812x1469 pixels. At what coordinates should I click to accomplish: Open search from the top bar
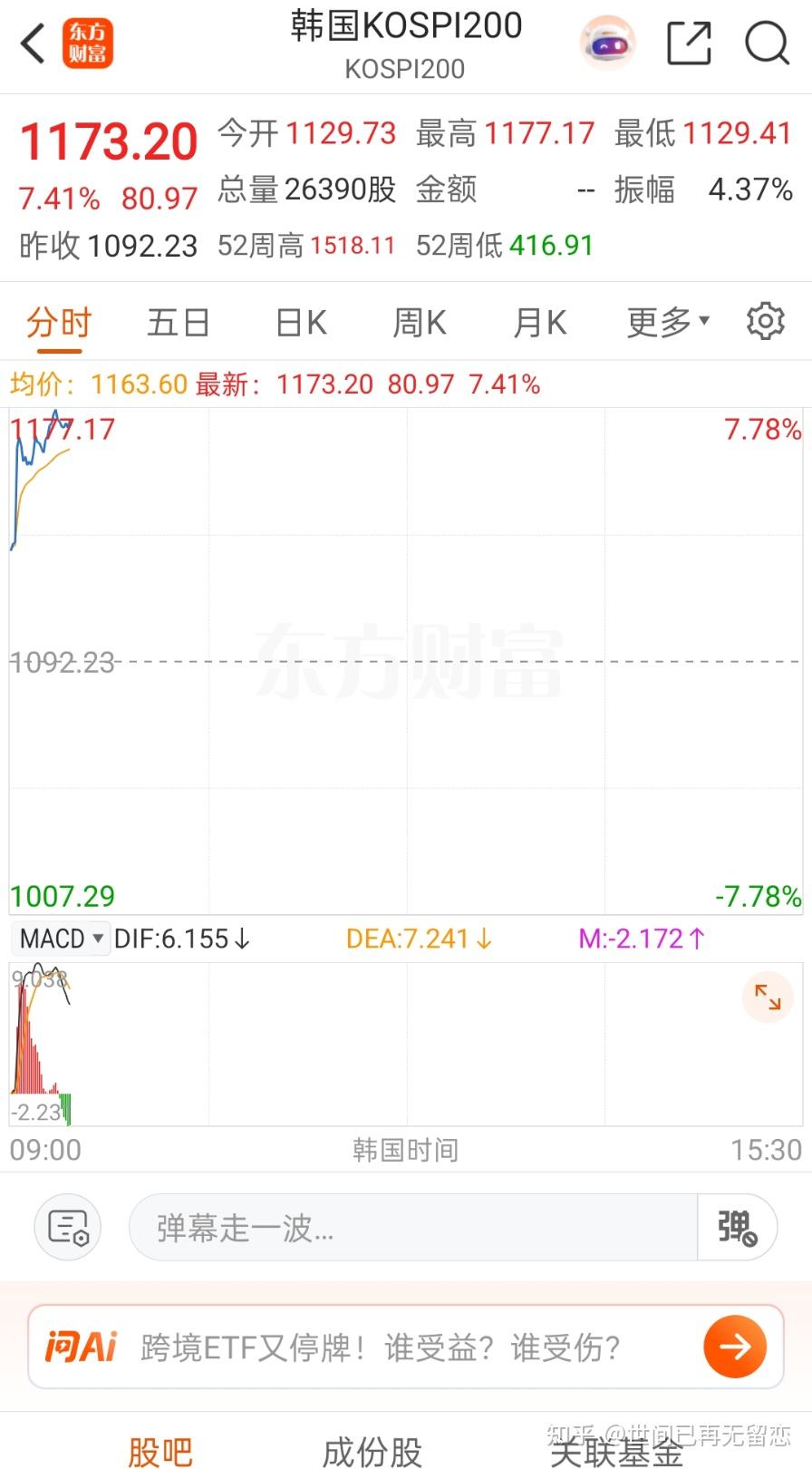pos(767,43)
